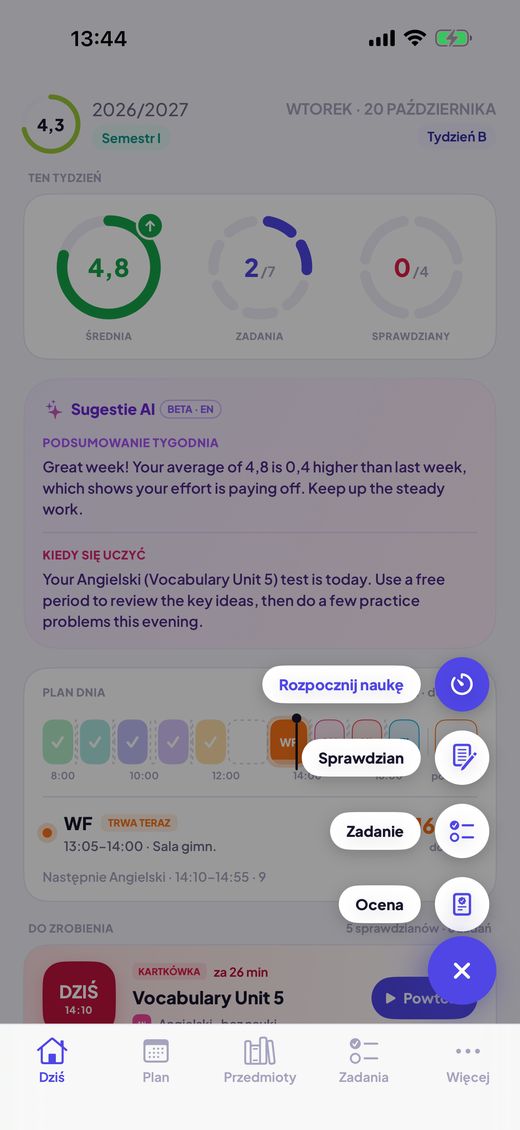Viewport: 520px width, 1130px height.
Task: Go to the Przedmioty tab
Action: tap(259, 1061)
